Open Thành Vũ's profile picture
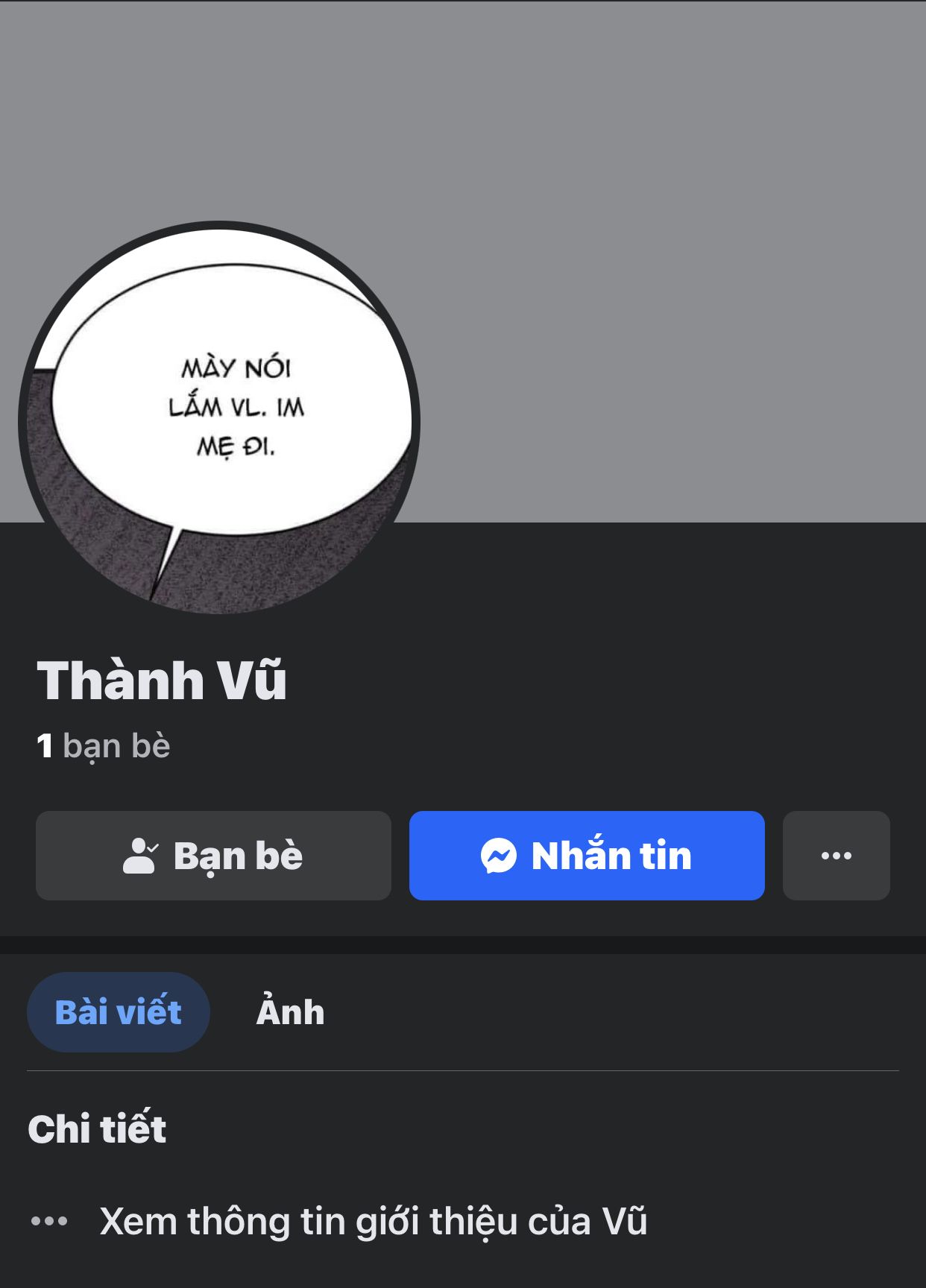926x1288 pixels. tap(219, 419)
